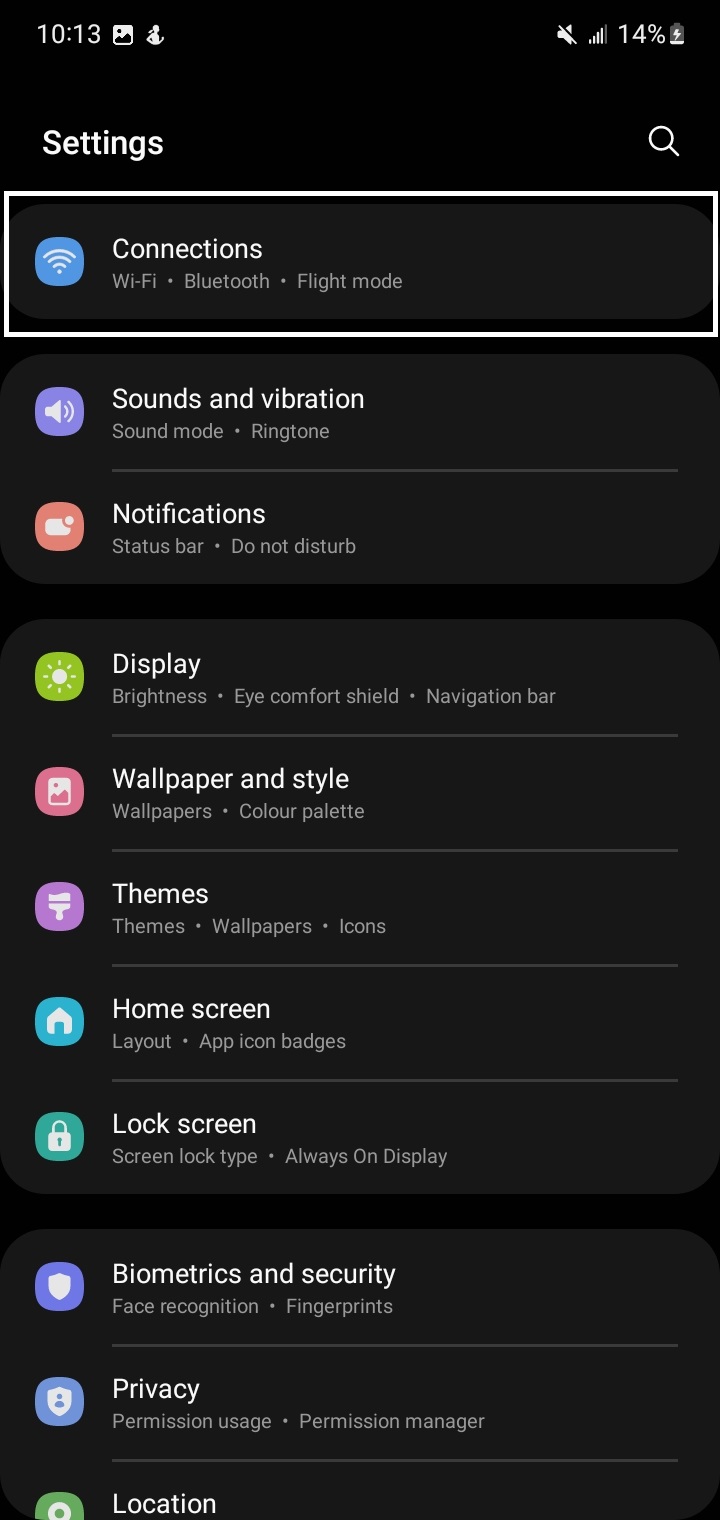Open the Themes row
Viewport: 720px width, 1520px height.
click(360, 908)
